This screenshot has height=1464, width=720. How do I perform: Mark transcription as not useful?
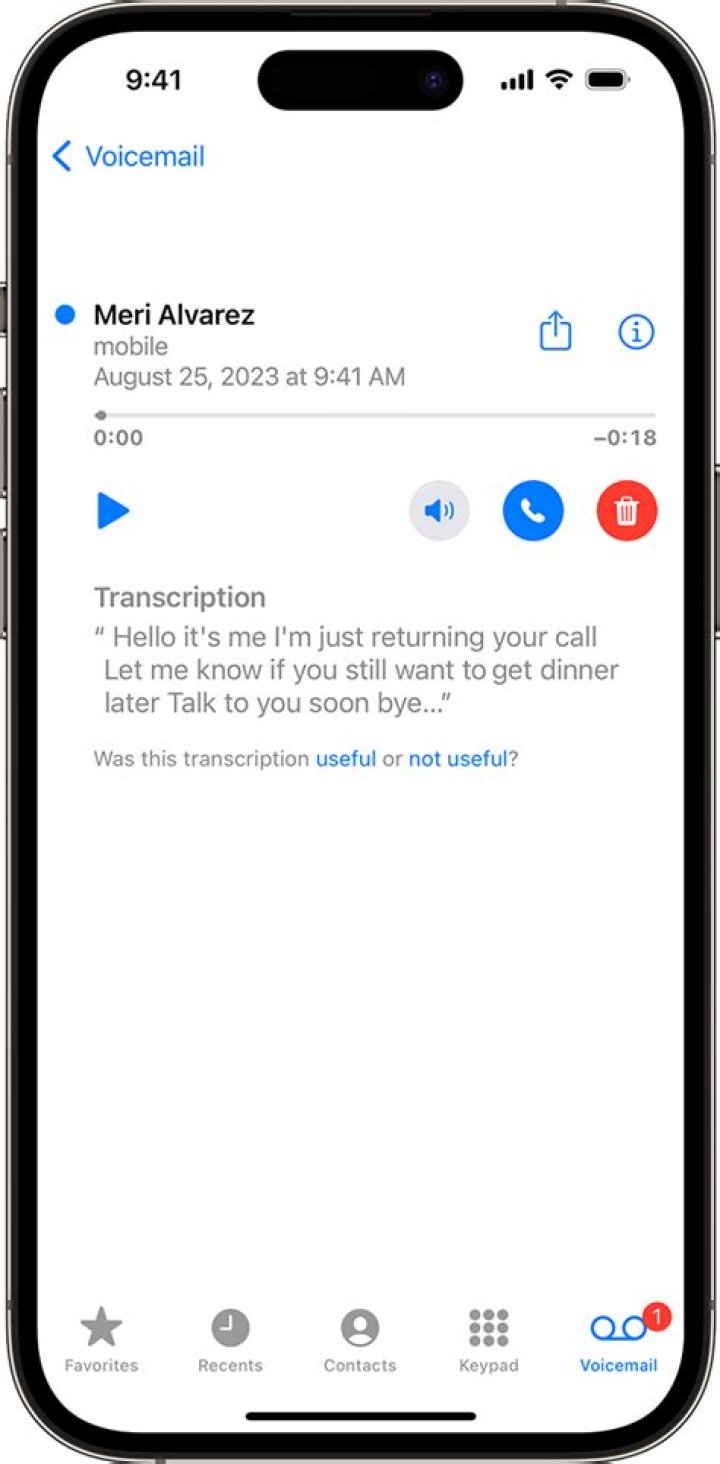click(x=458, y=759)
